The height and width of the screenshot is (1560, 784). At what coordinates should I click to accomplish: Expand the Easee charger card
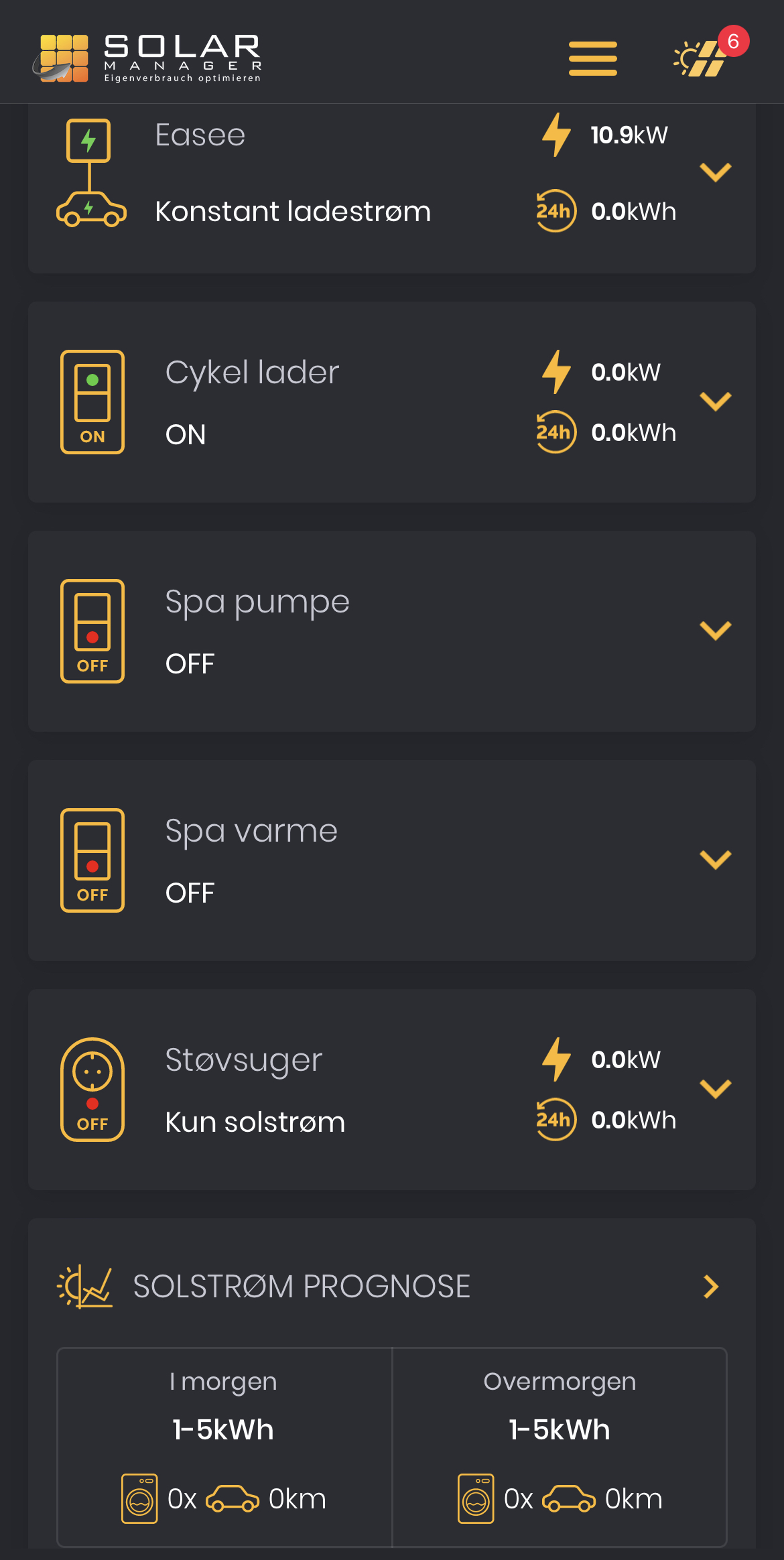[x=715, y=172]
